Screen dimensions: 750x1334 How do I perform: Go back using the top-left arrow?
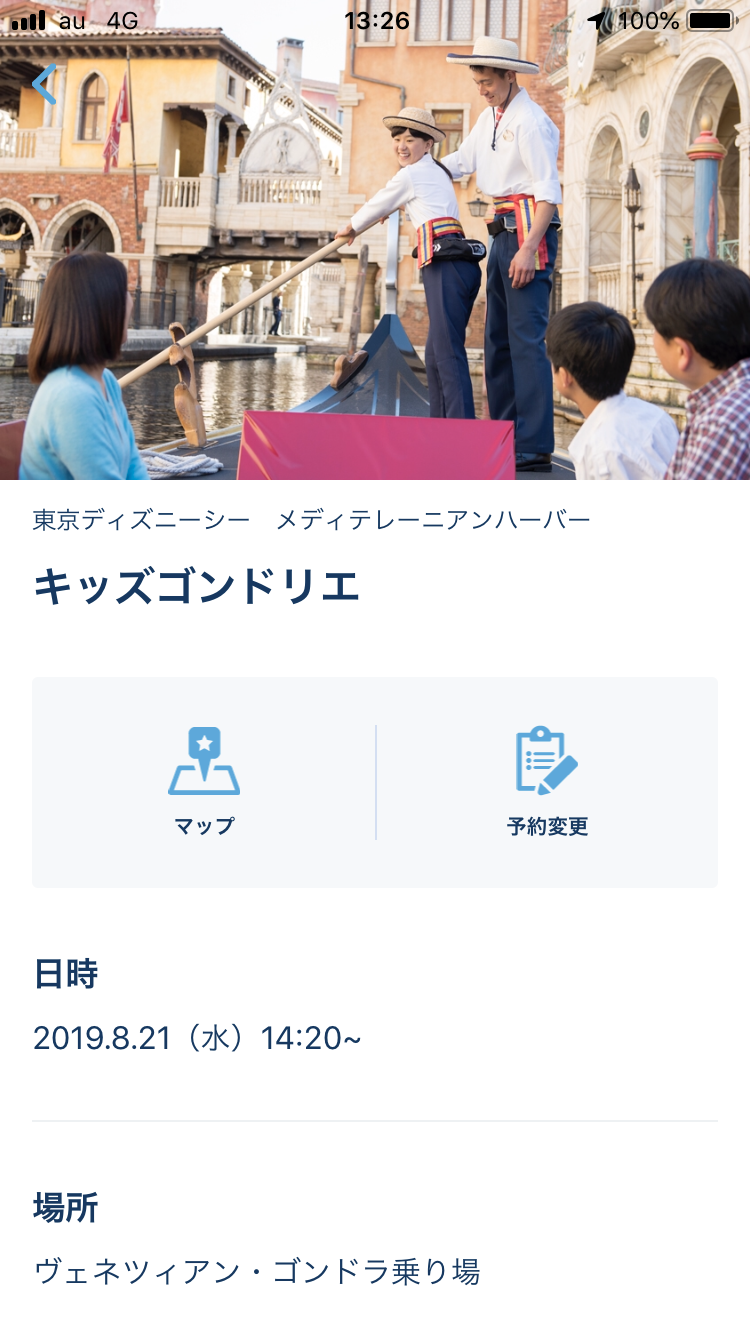pos(44,85)
